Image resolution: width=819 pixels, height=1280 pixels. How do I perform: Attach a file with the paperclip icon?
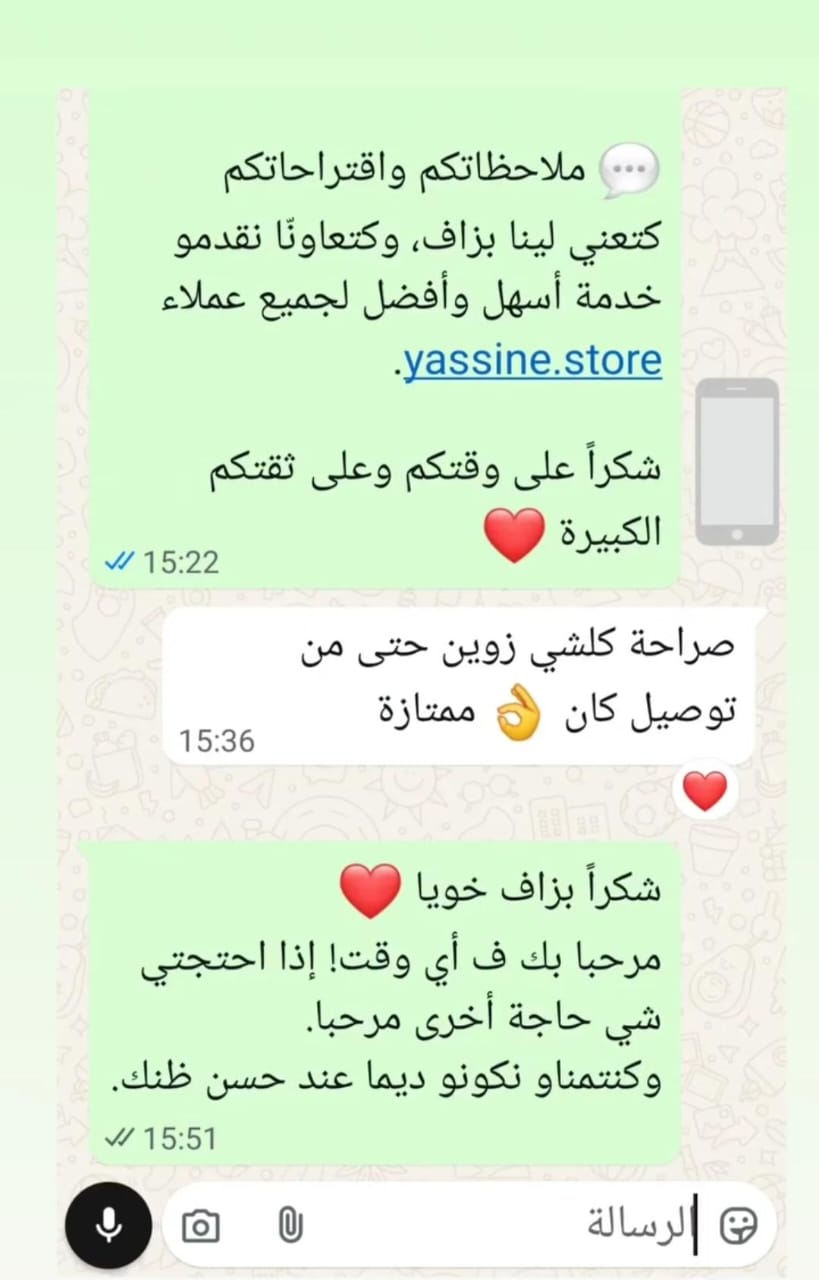pos(289,1225)
